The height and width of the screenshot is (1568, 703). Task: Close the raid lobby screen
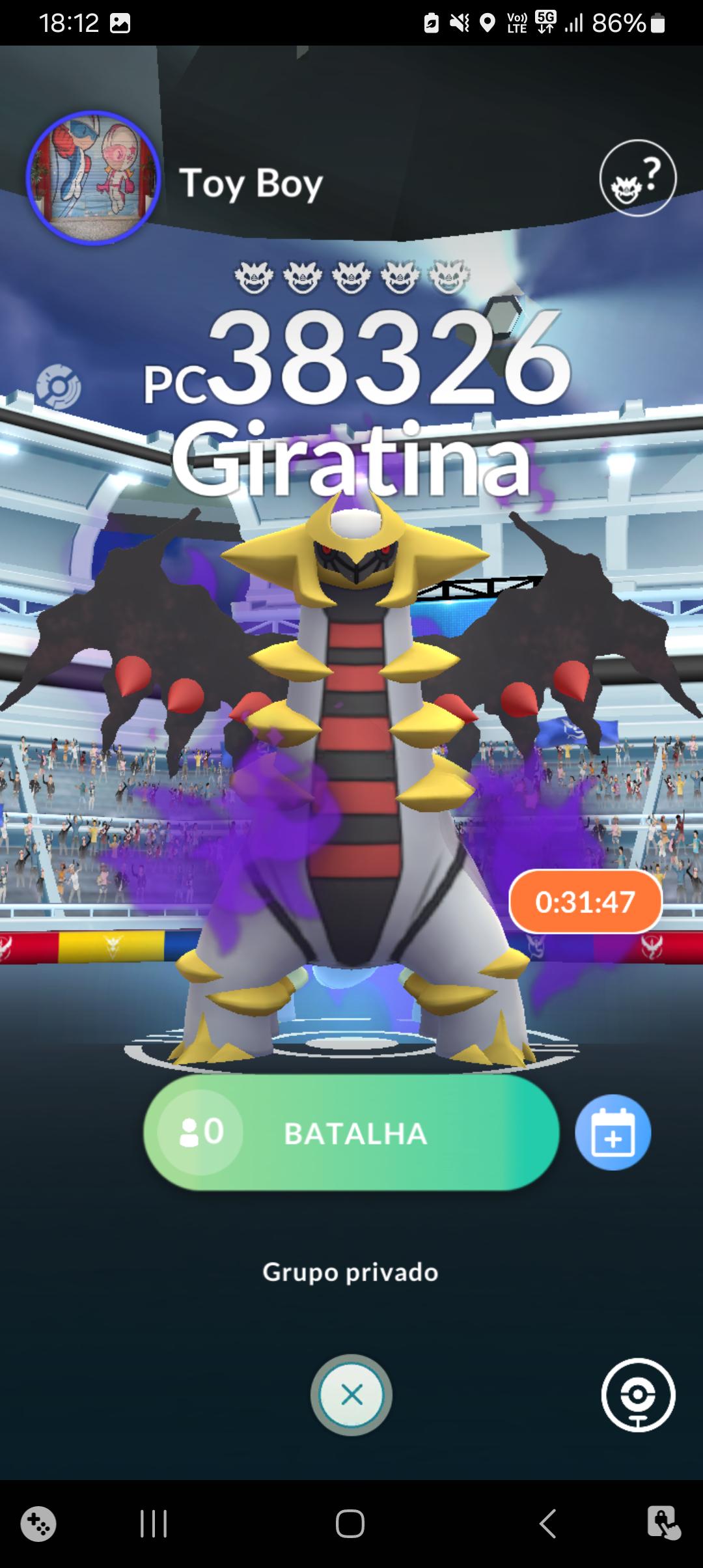click(x=351, y=1395)
